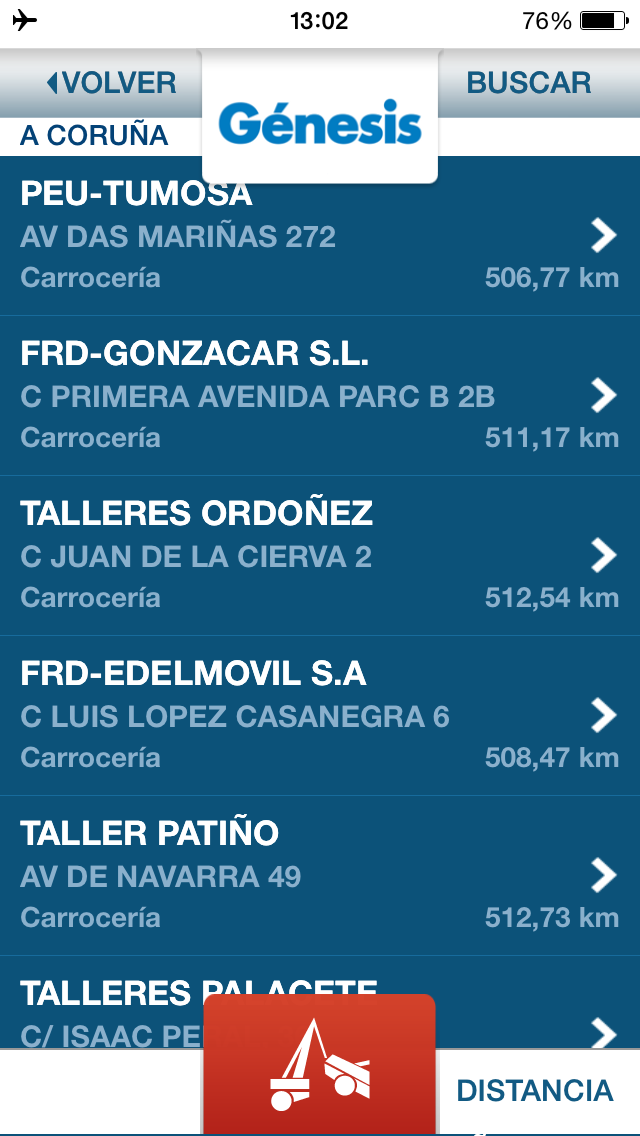Screen dimensions: 640x1136
Task: Tap the red tow truck button
Action: click(x=319, y=1067)
